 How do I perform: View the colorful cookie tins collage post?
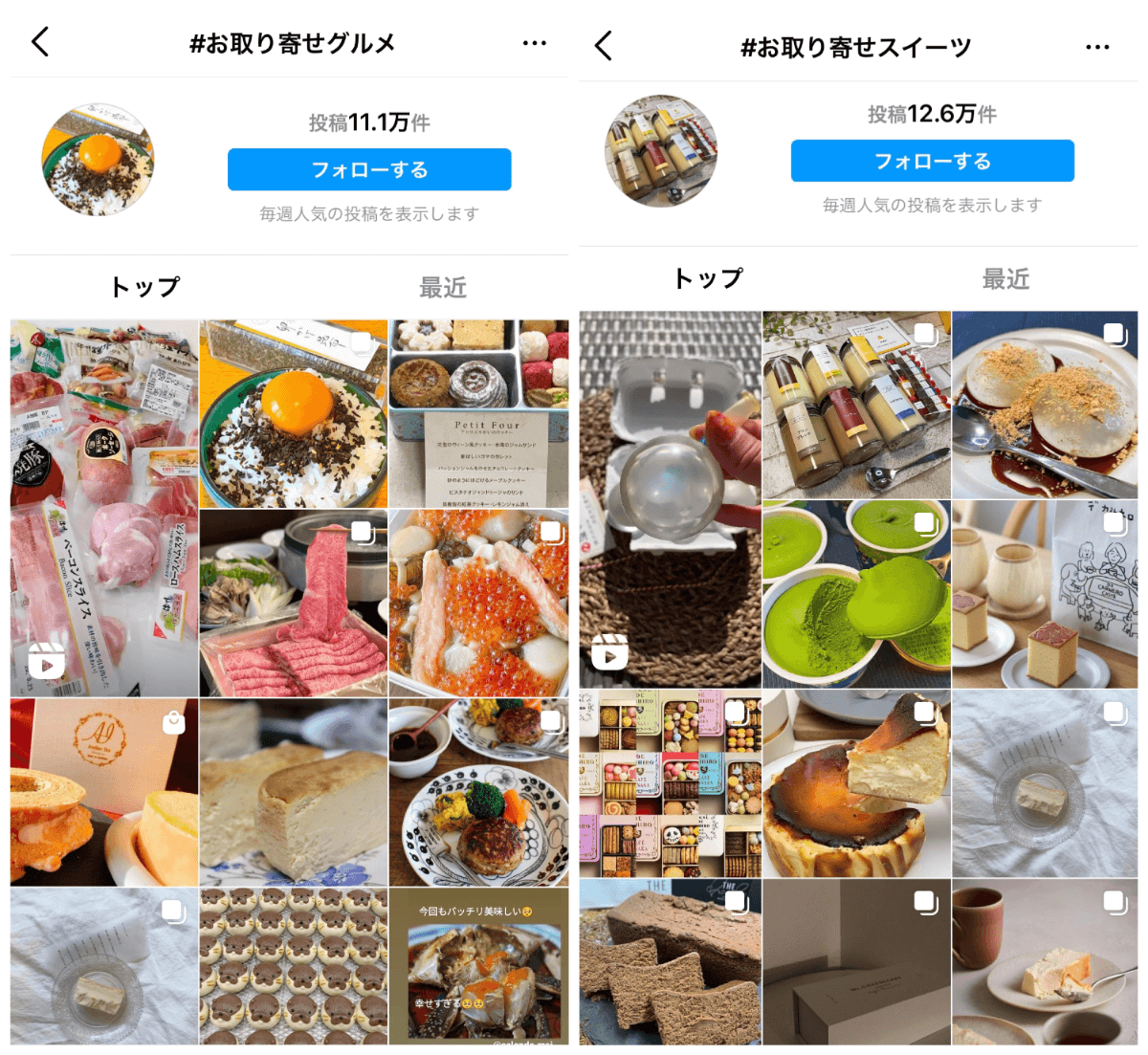point(670,782)
